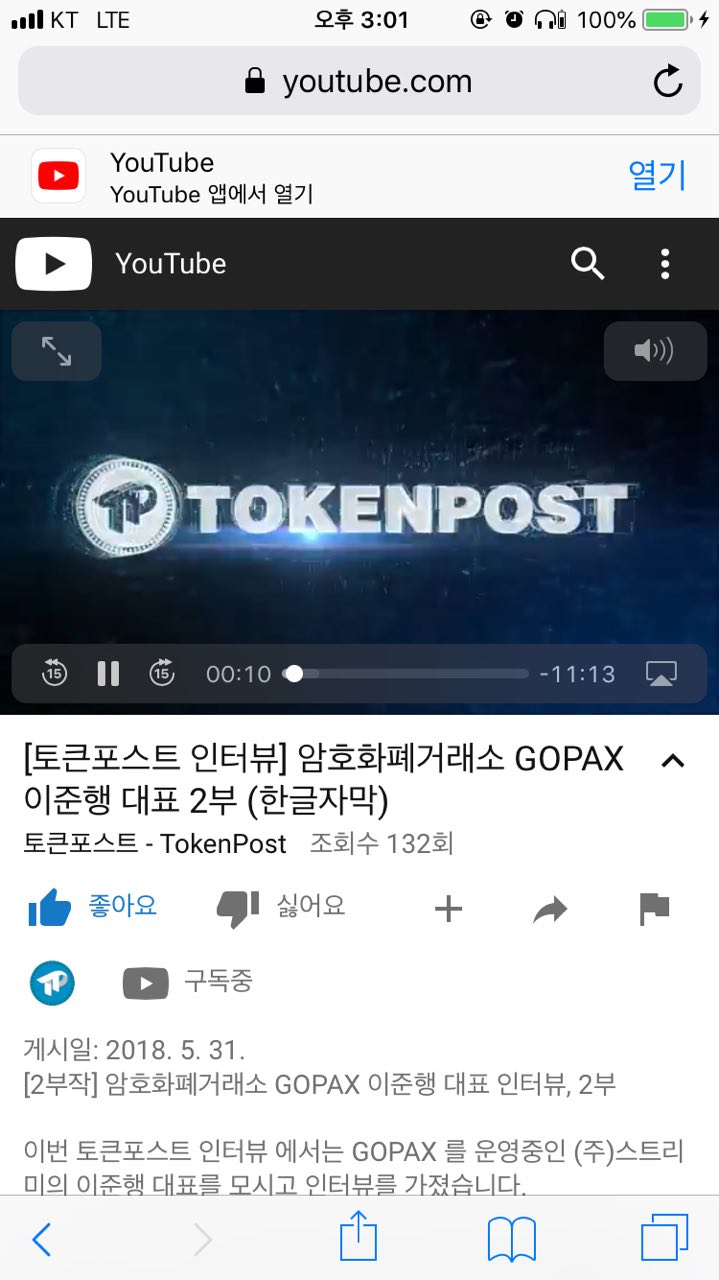
Task: Enter fullscreen video mode
Action: point(56,351)
